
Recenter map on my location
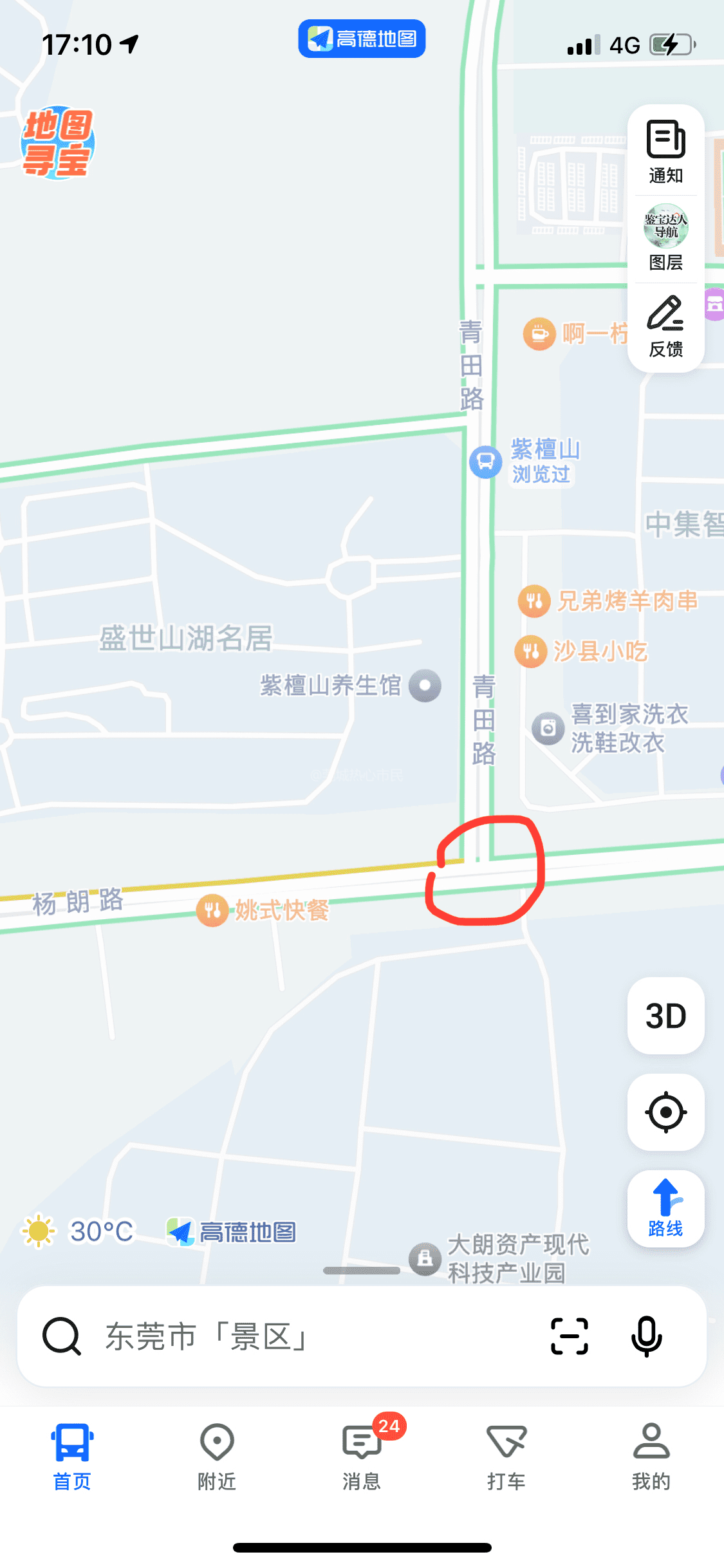pyautogui.click(x=665, y=1112)
